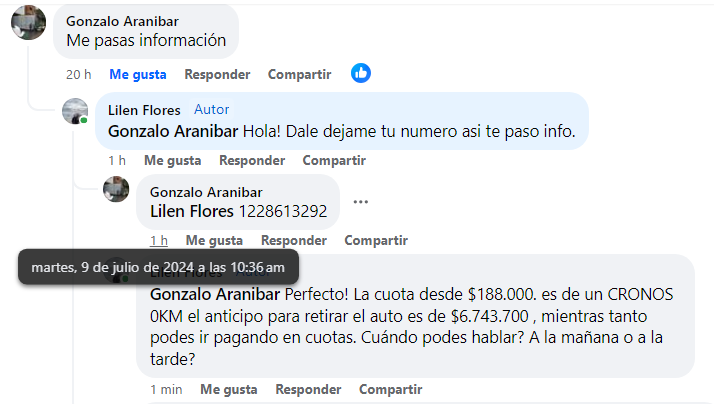Share the comment containing 1228613292
Viewport: 714px width, 404px height.
click(x=376, y=240)
